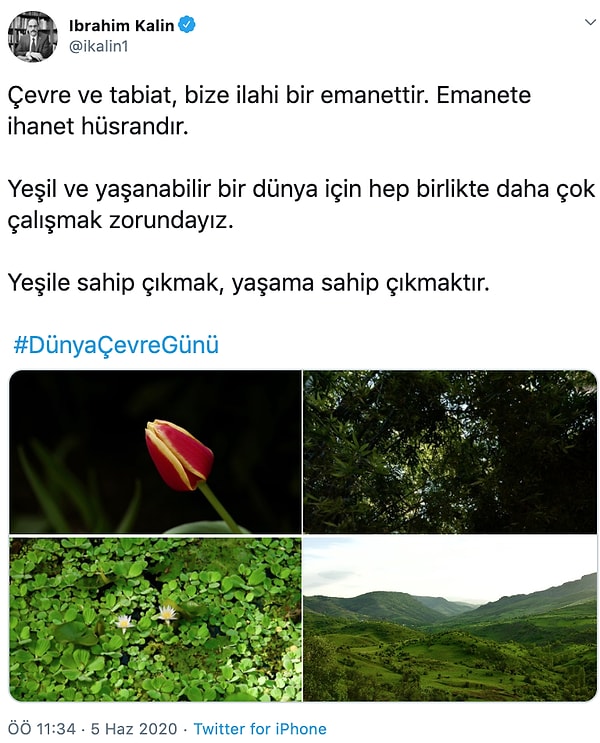Screen dimensions: 600x743
Task: Tap the Twitter for iPhone source link
Action: tap(260, 728)
